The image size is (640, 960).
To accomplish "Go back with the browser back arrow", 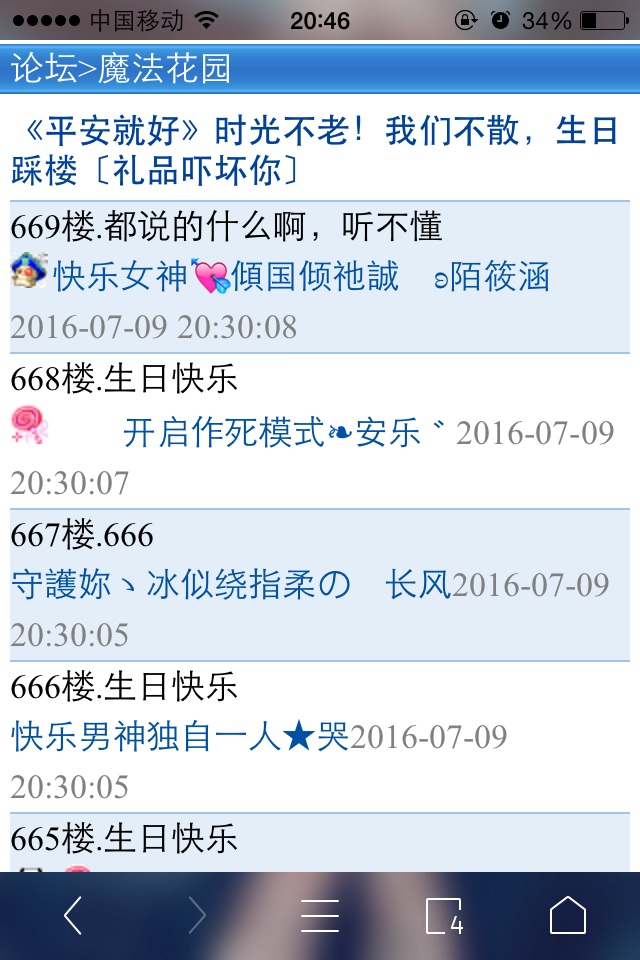I will [73, 915].
